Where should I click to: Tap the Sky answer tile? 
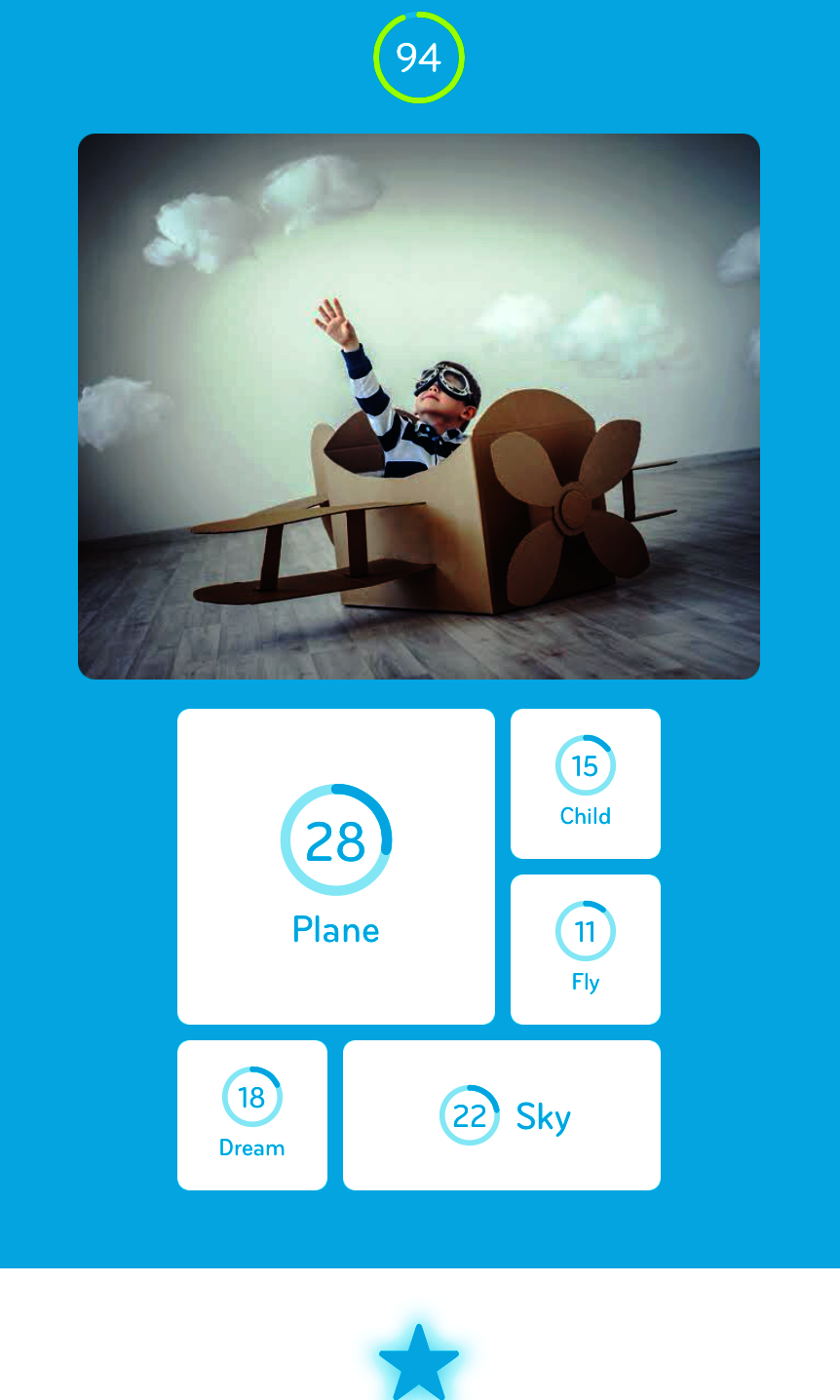click(x=502, y=1115)
